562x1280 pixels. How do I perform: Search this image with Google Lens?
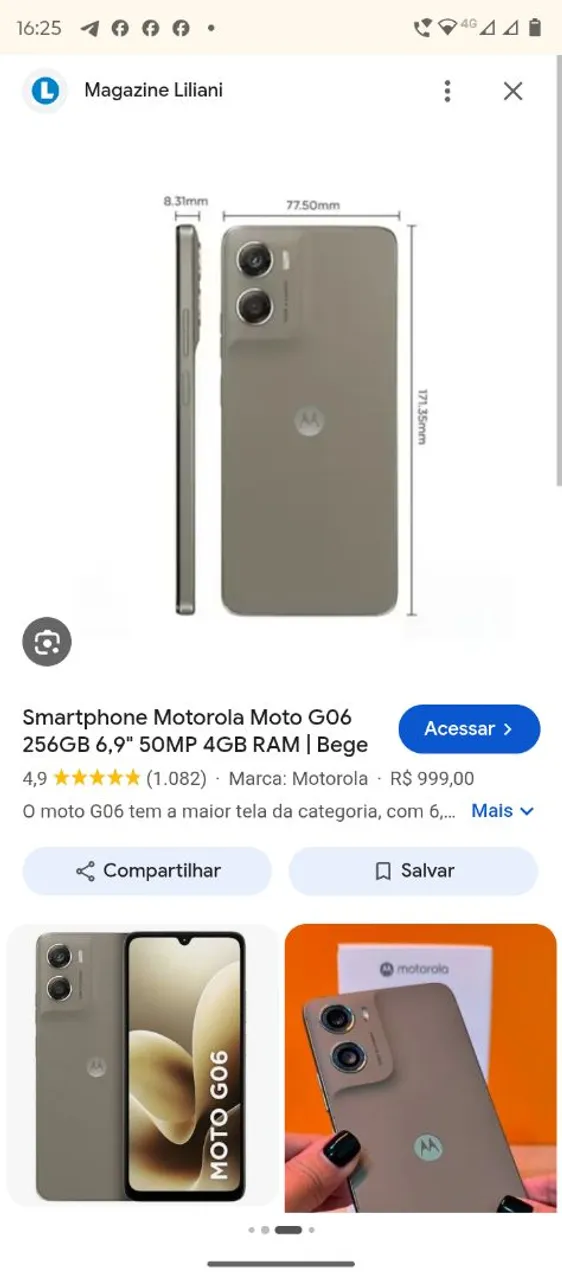pos(47,642)
